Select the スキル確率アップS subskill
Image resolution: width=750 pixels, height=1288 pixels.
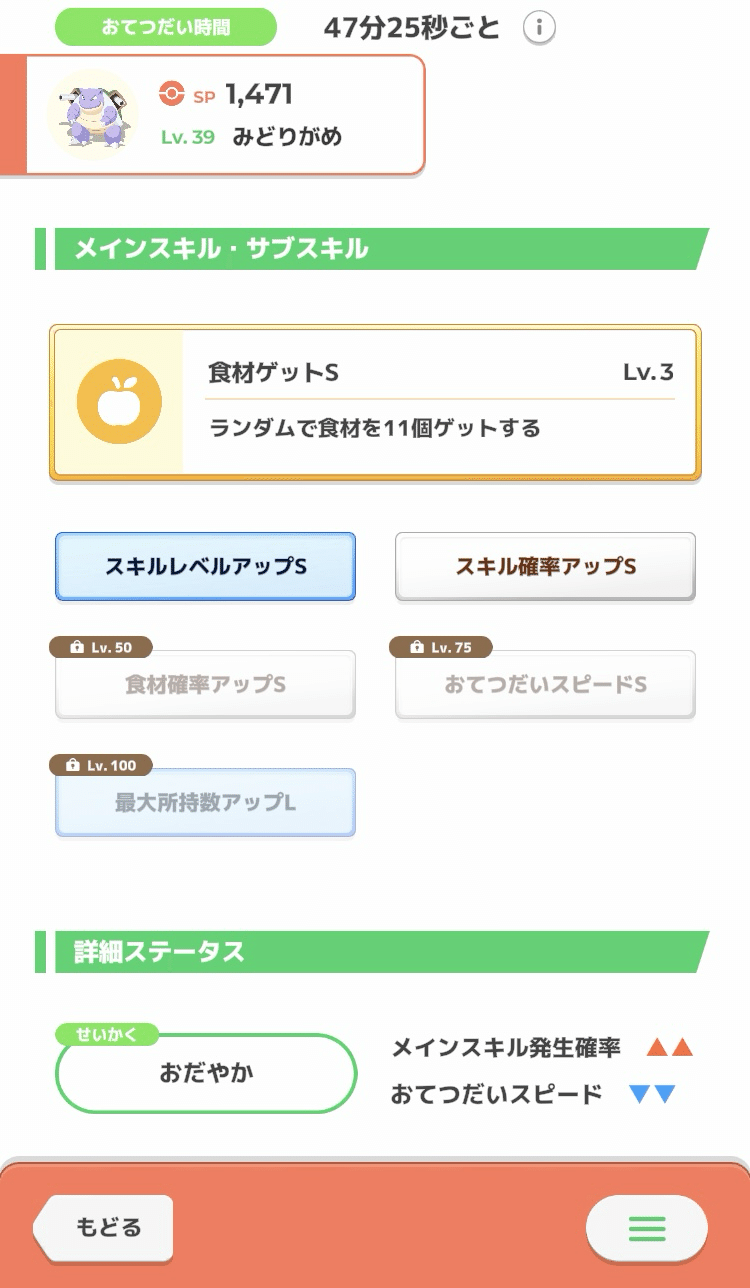coord(545,566)
